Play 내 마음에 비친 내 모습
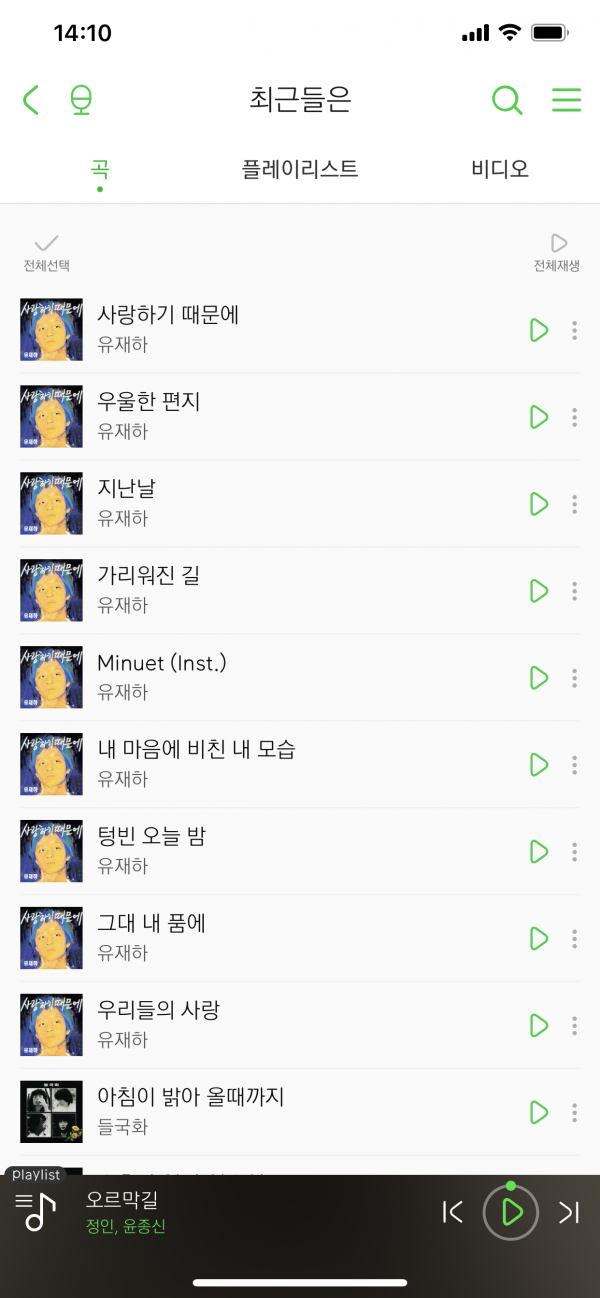The width and height of the screenshot is (600, 1298). coord(539,765)
